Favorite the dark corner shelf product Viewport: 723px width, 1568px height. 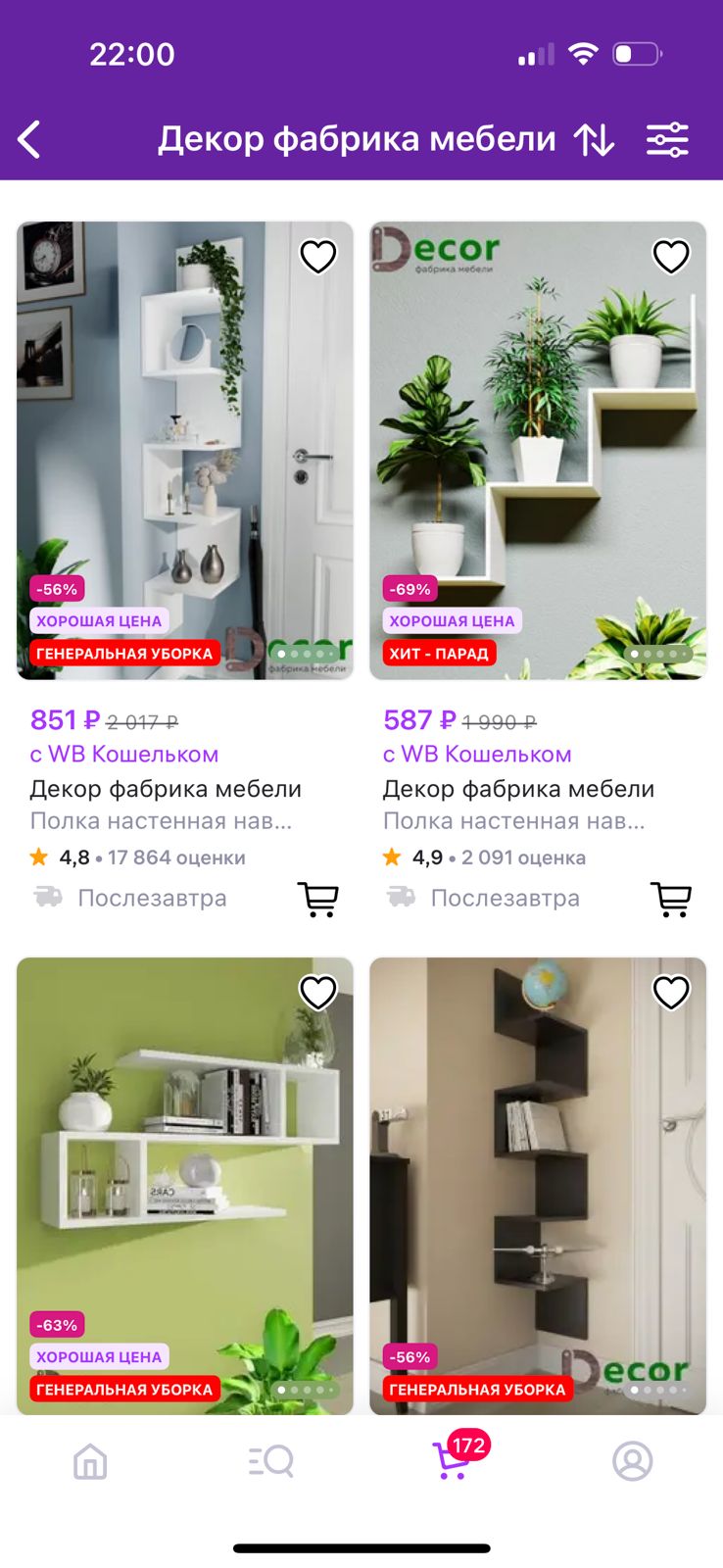click(x=671, y=993)
